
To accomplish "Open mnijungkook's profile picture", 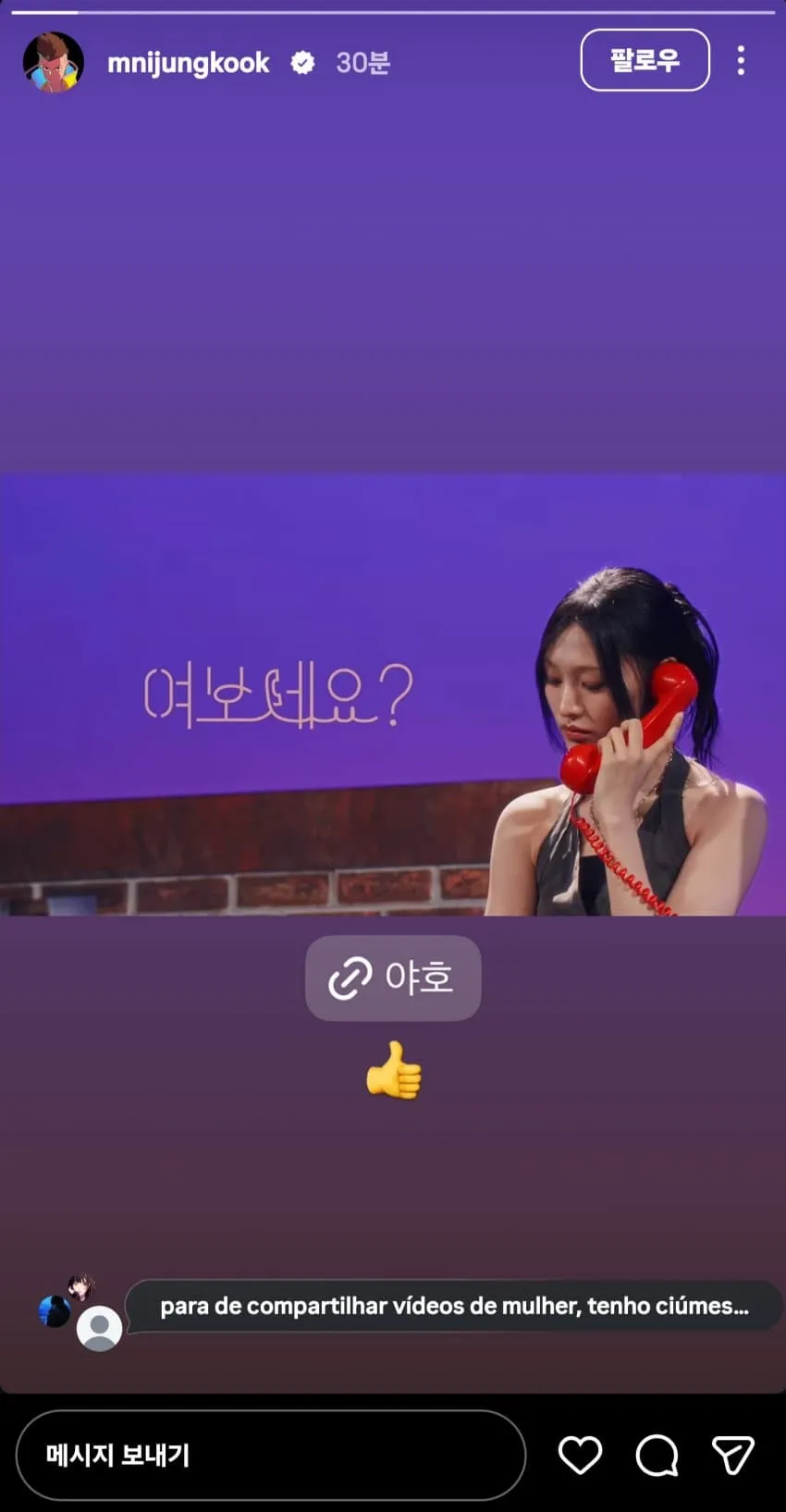I will [54, 62].
